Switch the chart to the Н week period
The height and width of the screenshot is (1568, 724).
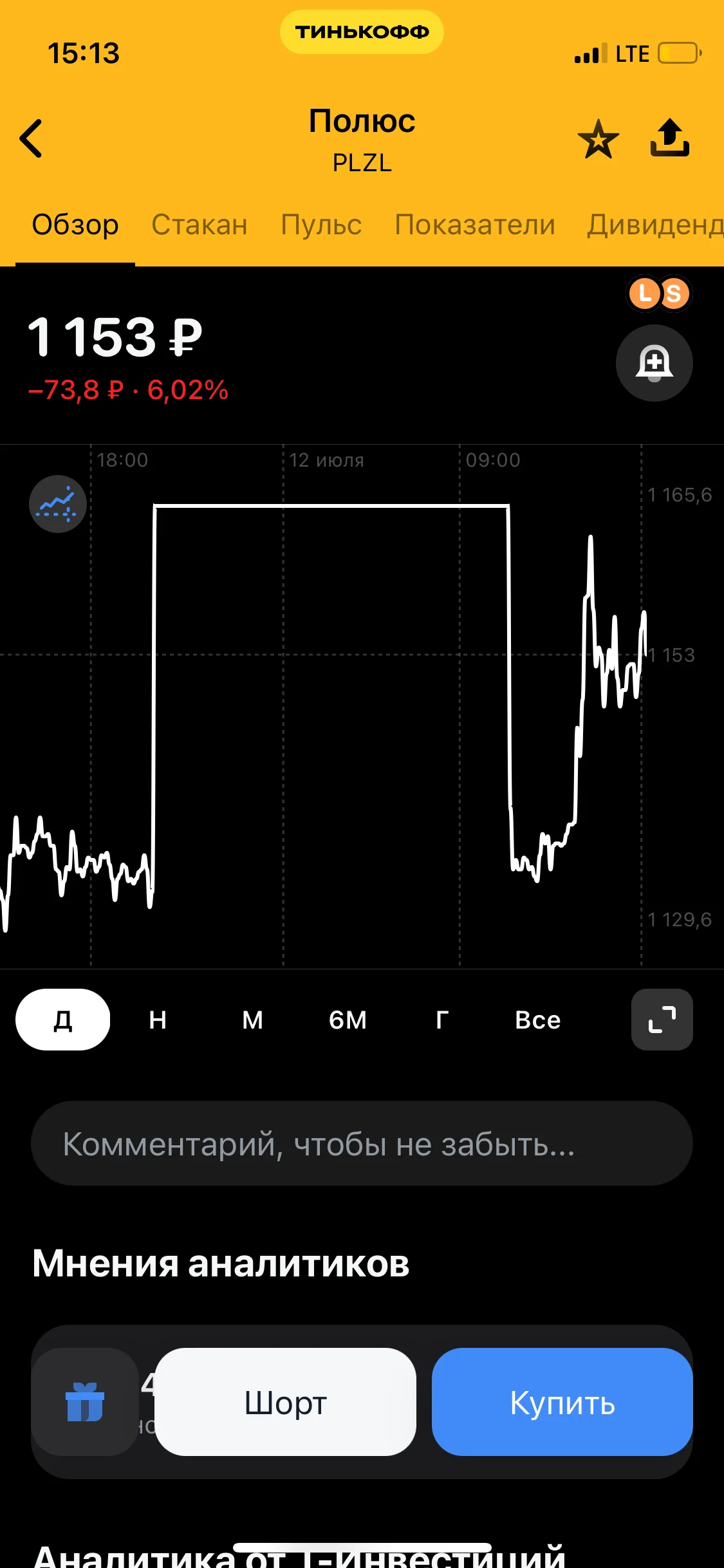(158, 1020)
